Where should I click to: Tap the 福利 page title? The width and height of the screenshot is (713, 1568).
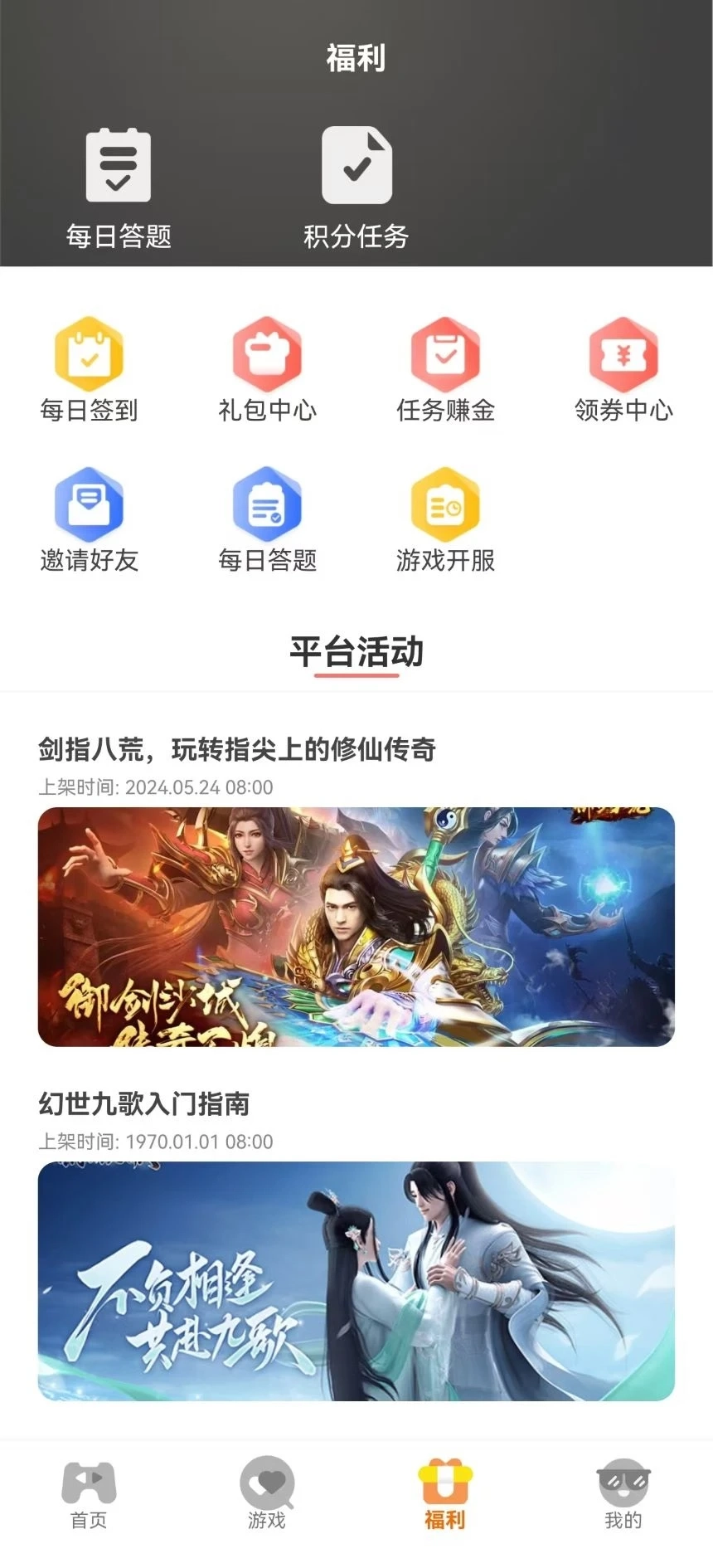click(356, 58)
